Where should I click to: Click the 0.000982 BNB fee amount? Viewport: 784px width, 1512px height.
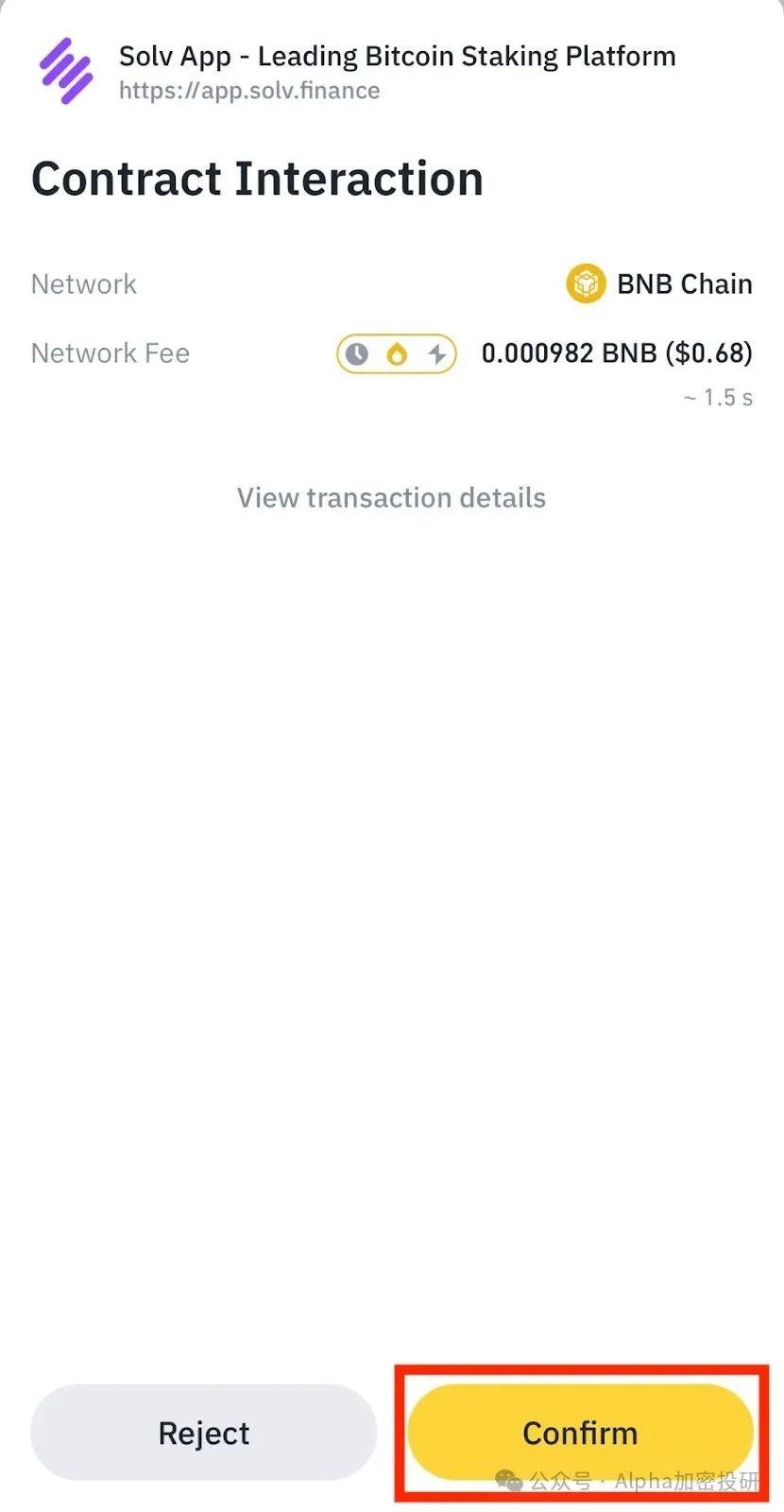pyautogui.click(x=615, y=352)
